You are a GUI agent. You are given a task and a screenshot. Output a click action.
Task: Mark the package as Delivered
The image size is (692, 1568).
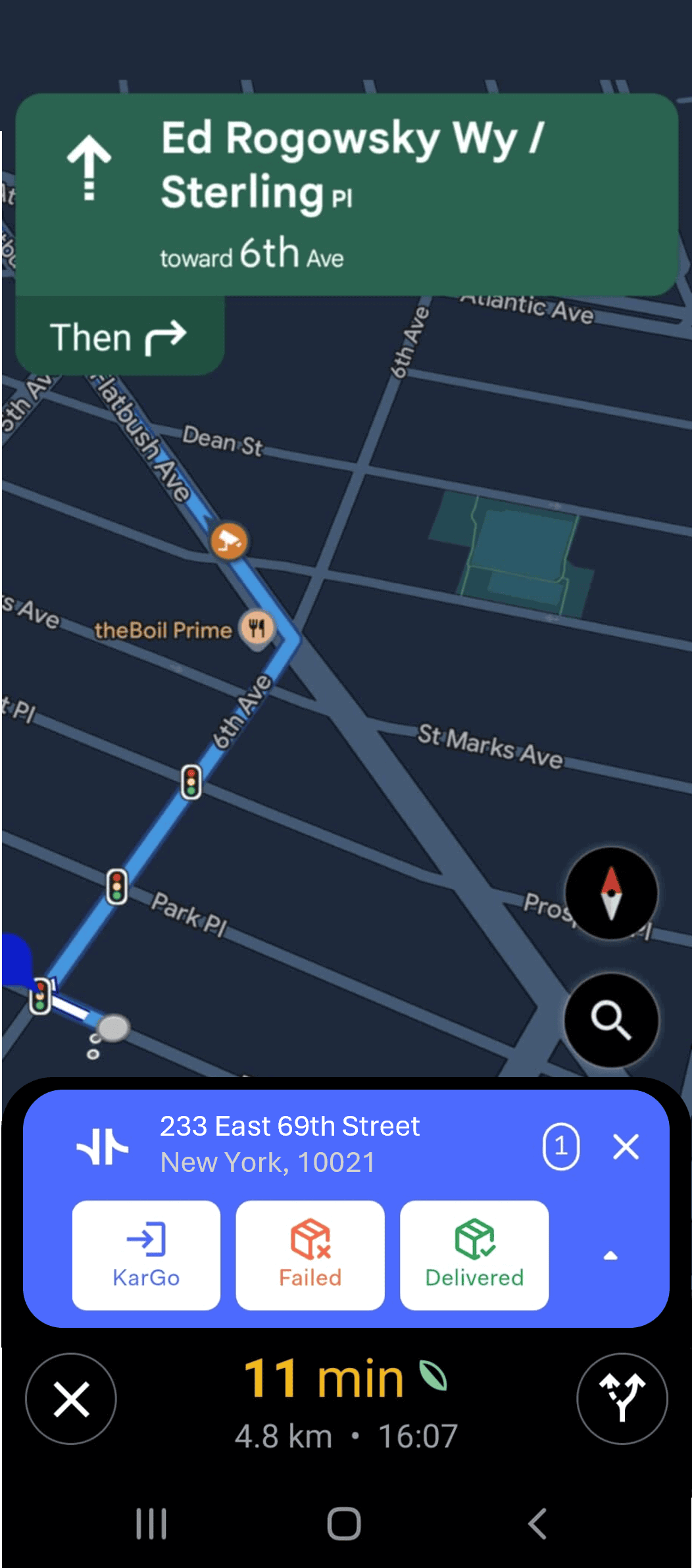[x=474, y=1255]
